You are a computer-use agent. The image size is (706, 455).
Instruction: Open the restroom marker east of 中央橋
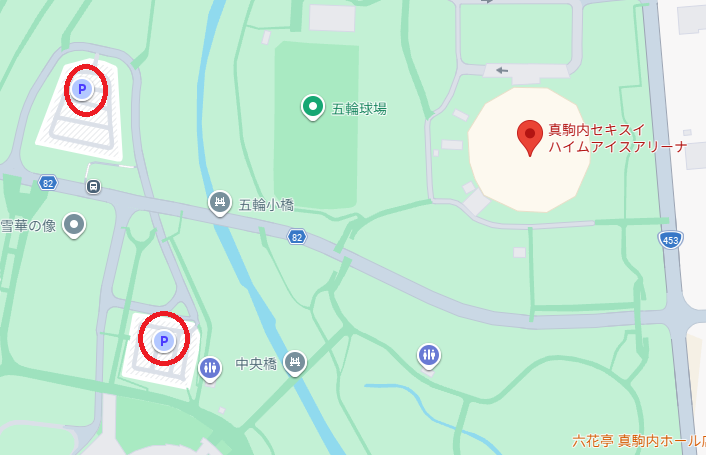[428, 354]
